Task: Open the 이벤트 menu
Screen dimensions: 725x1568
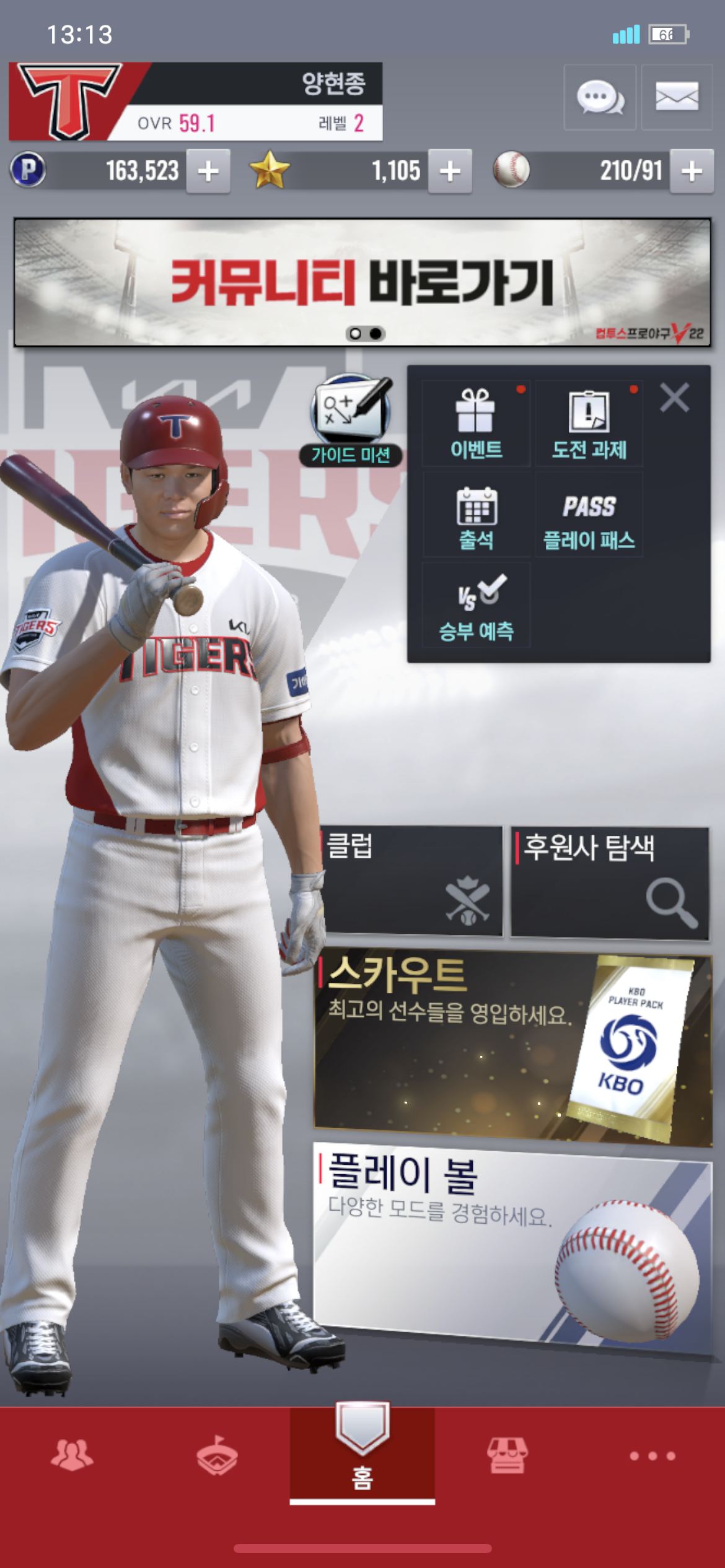Action: pos(476,424)
